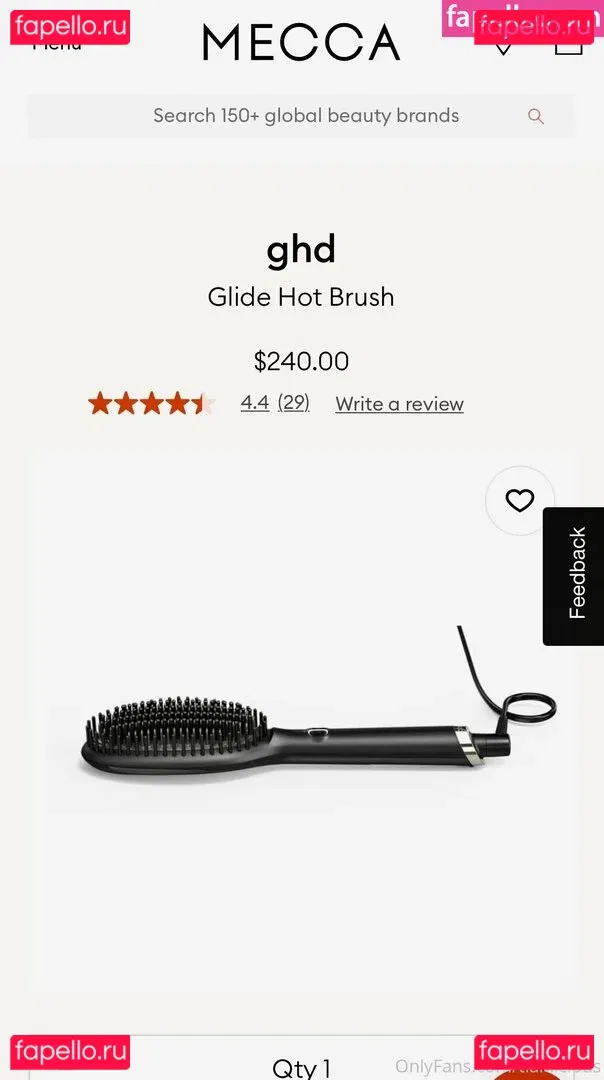View the 29 reviews
The image size is (604, 1080).
[293, 403]
